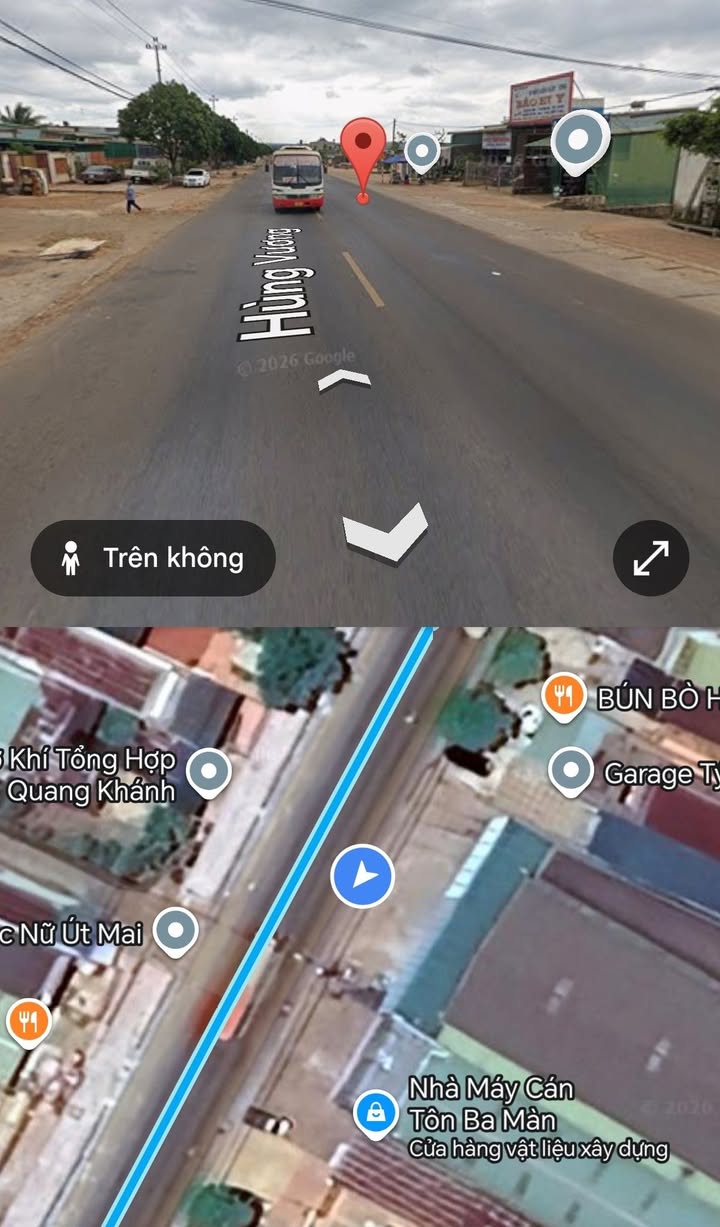Expand Street View to full screen
Image resolution: width=720 pixels, height=1227 pixels.
tap(651, 558)
